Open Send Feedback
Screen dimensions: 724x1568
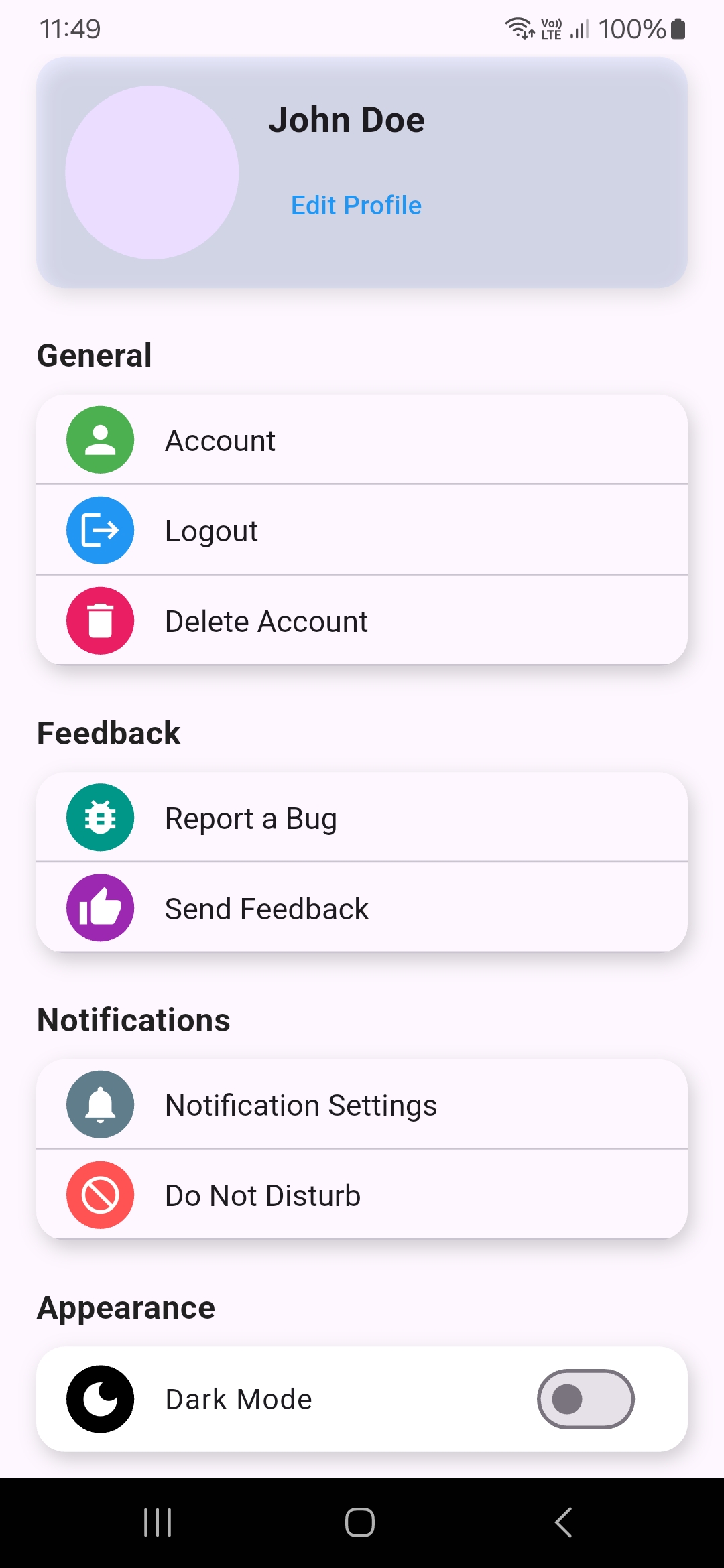(x=362, y=908)
